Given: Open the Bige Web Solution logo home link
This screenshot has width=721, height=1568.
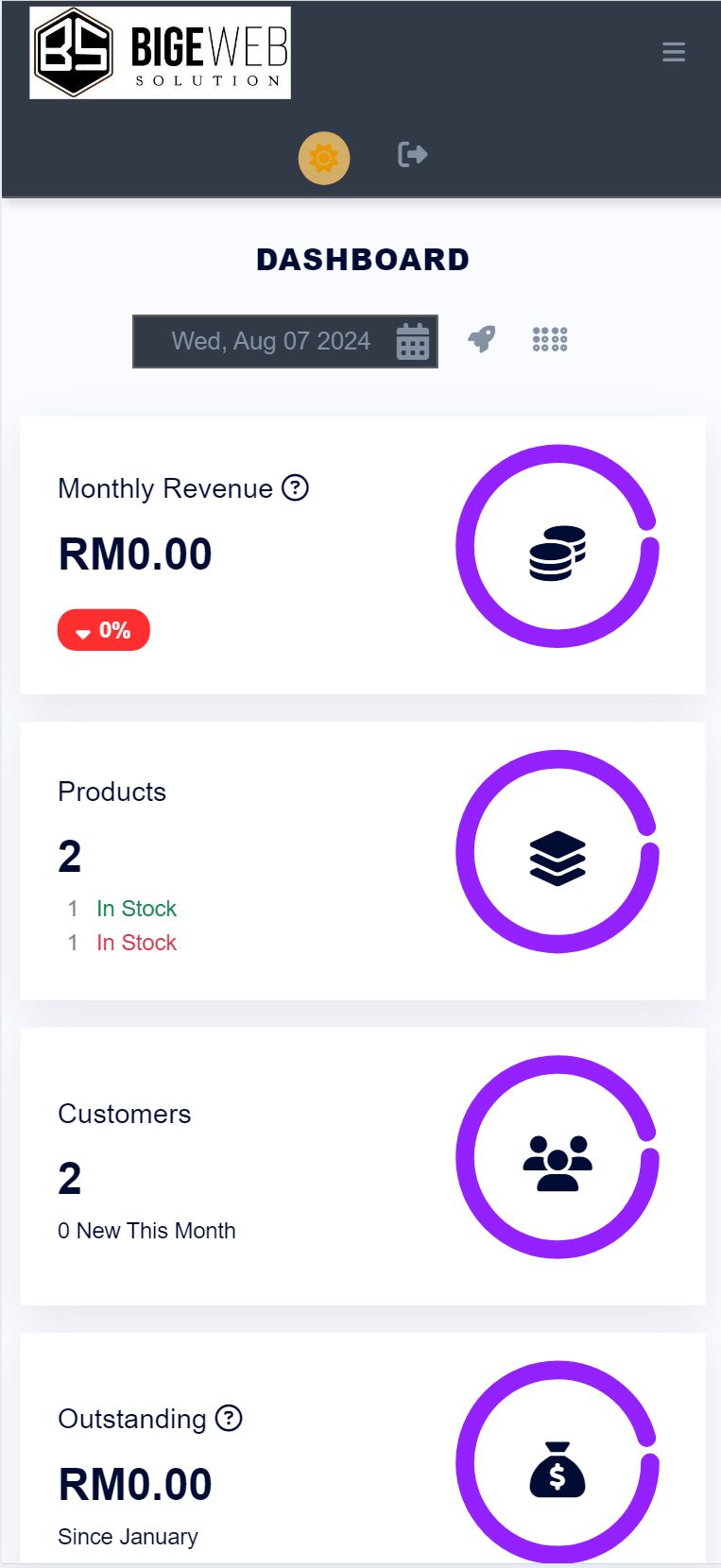Looking at the screenshot, I should 161,53.
